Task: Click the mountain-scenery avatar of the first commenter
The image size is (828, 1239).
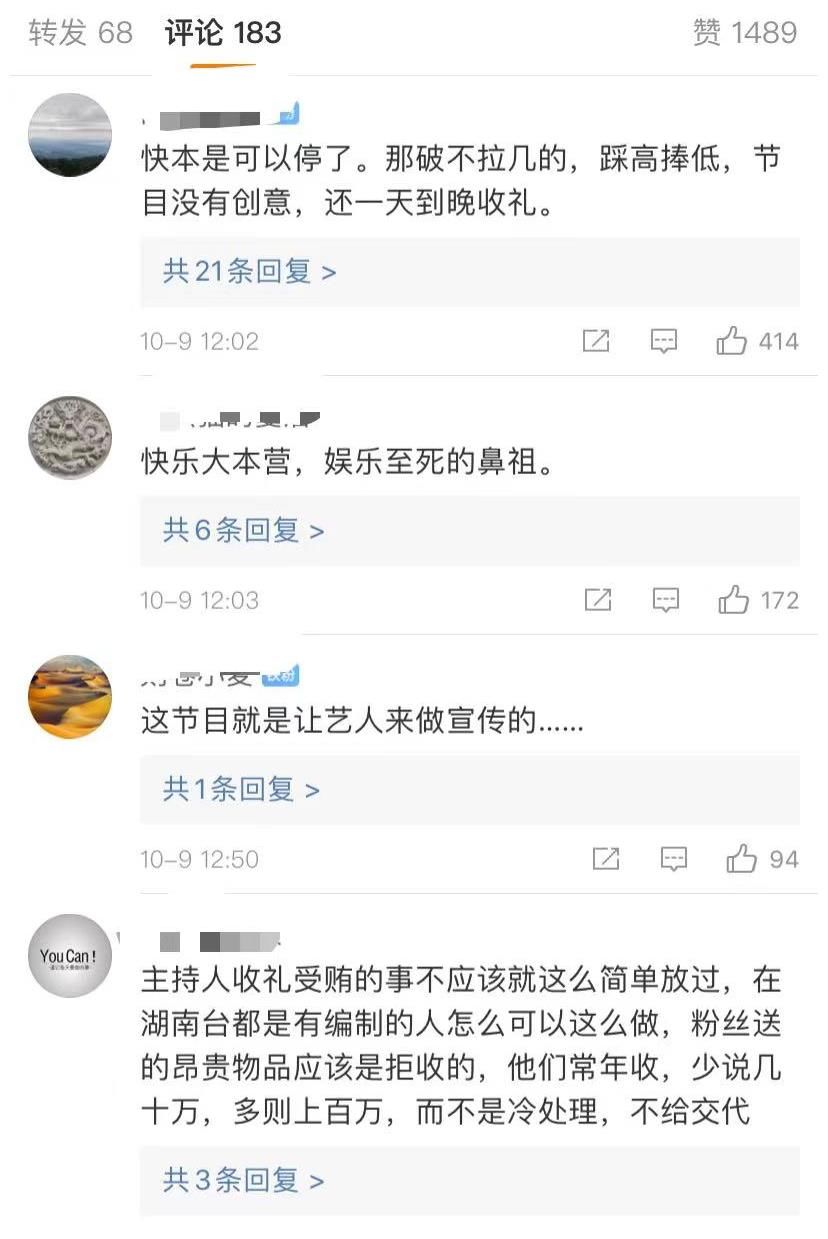Action: tap(70, 135)
